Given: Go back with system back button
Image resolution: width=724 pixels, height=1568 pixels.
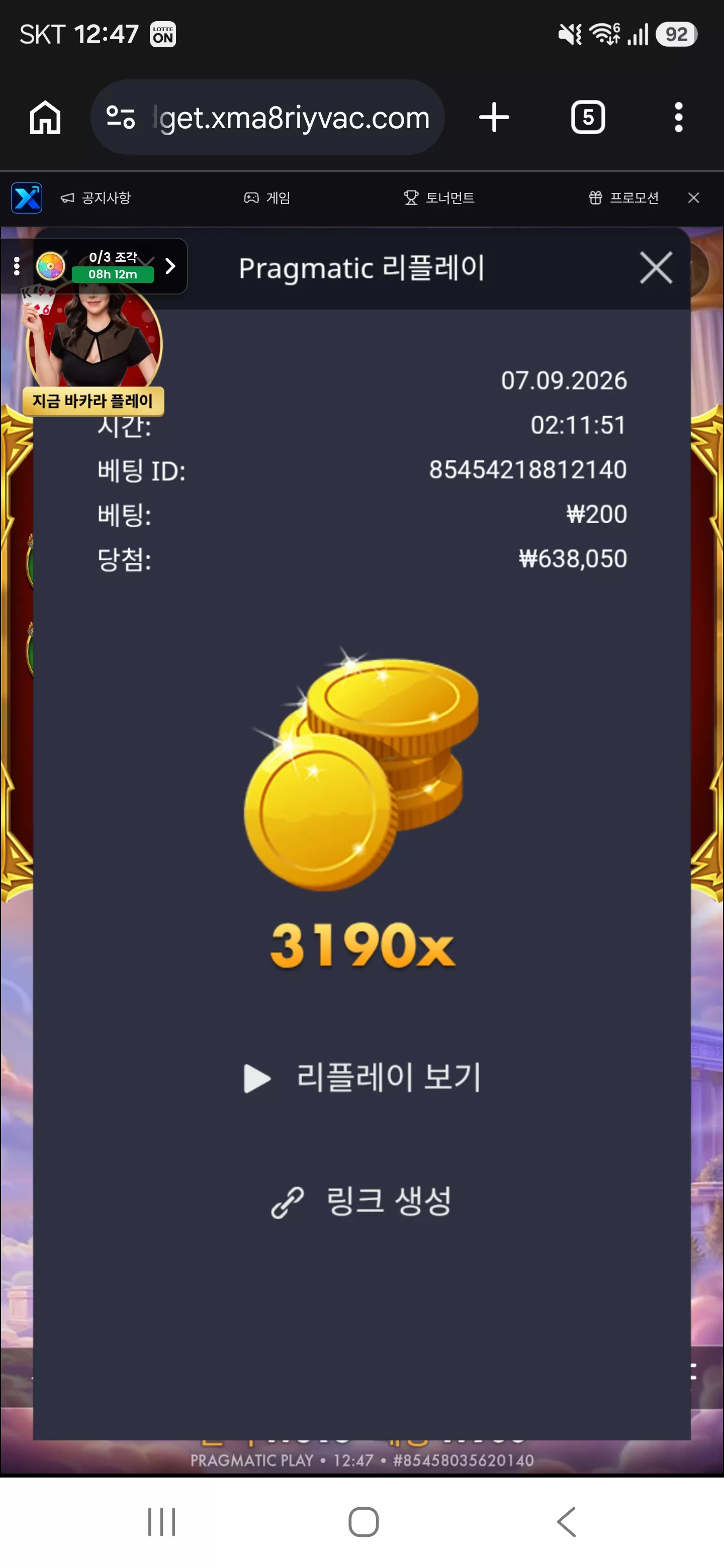Looking at the screenshot, I should [566, 1522].
